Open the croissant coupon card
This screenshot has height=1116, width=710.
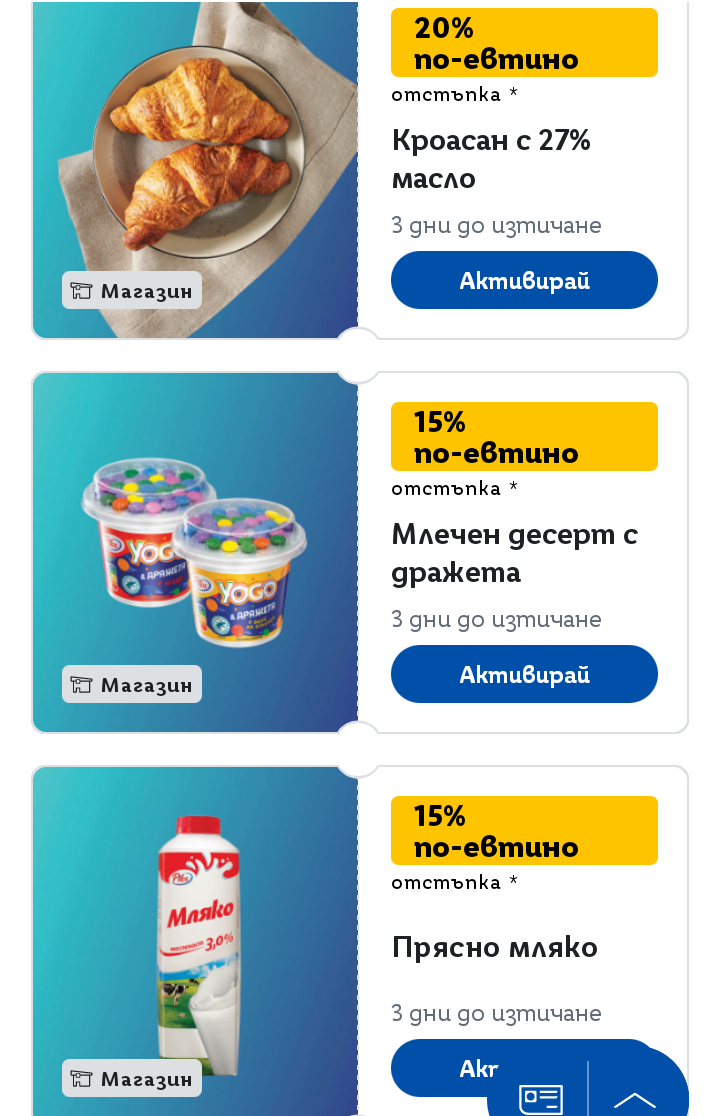tap(195, 160)
